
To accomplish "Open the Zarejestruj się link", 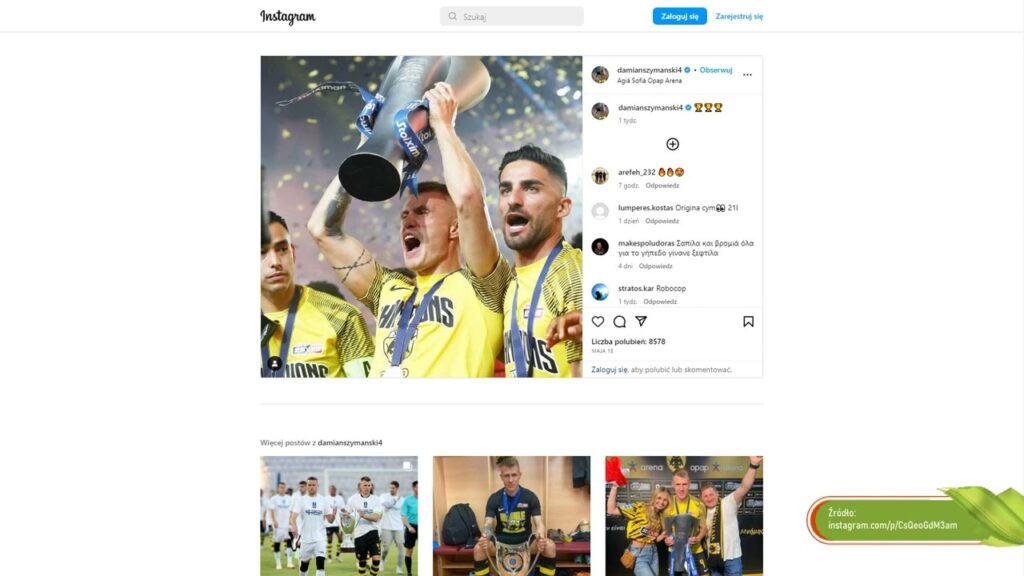I will 739,16.
